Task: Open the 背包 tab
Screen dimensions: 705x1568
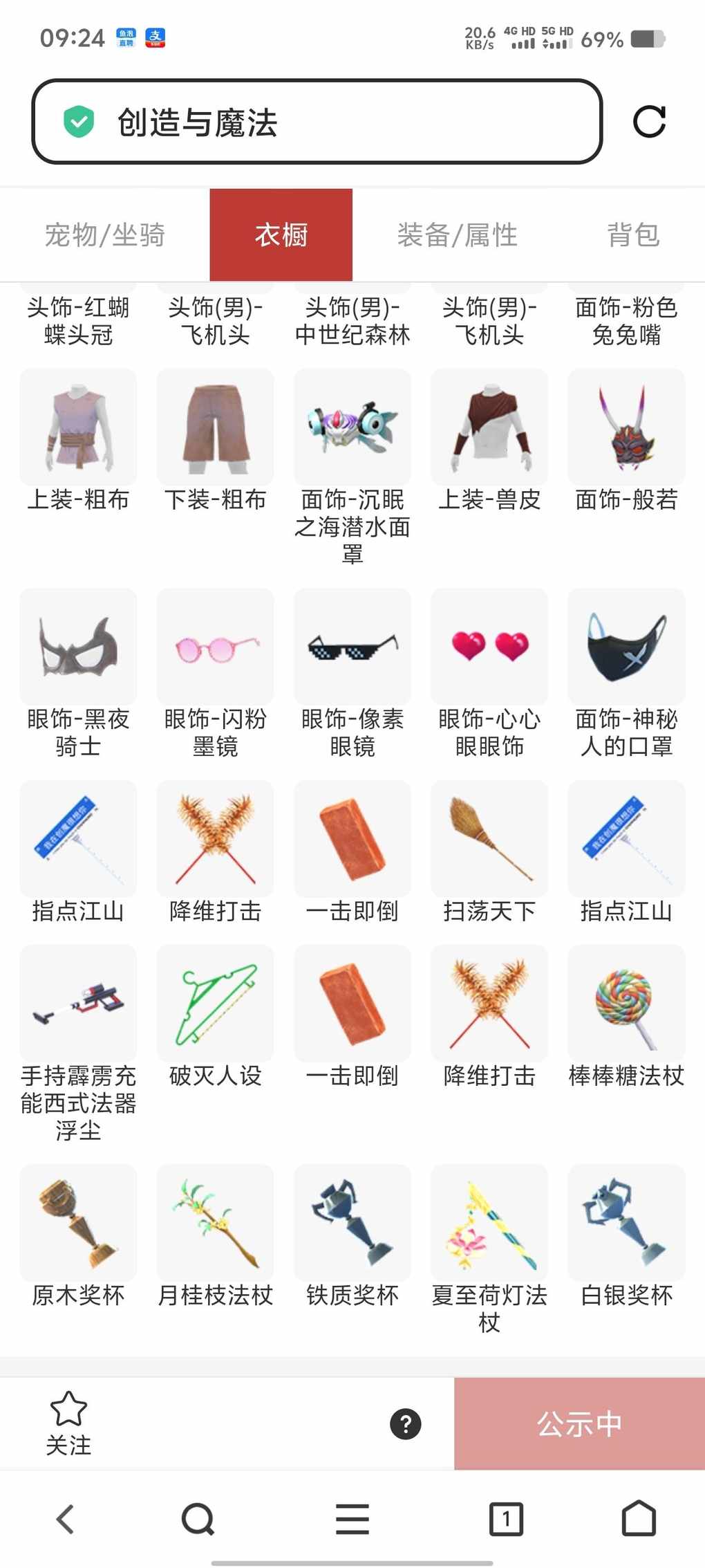Action: [x=632, y=235]
